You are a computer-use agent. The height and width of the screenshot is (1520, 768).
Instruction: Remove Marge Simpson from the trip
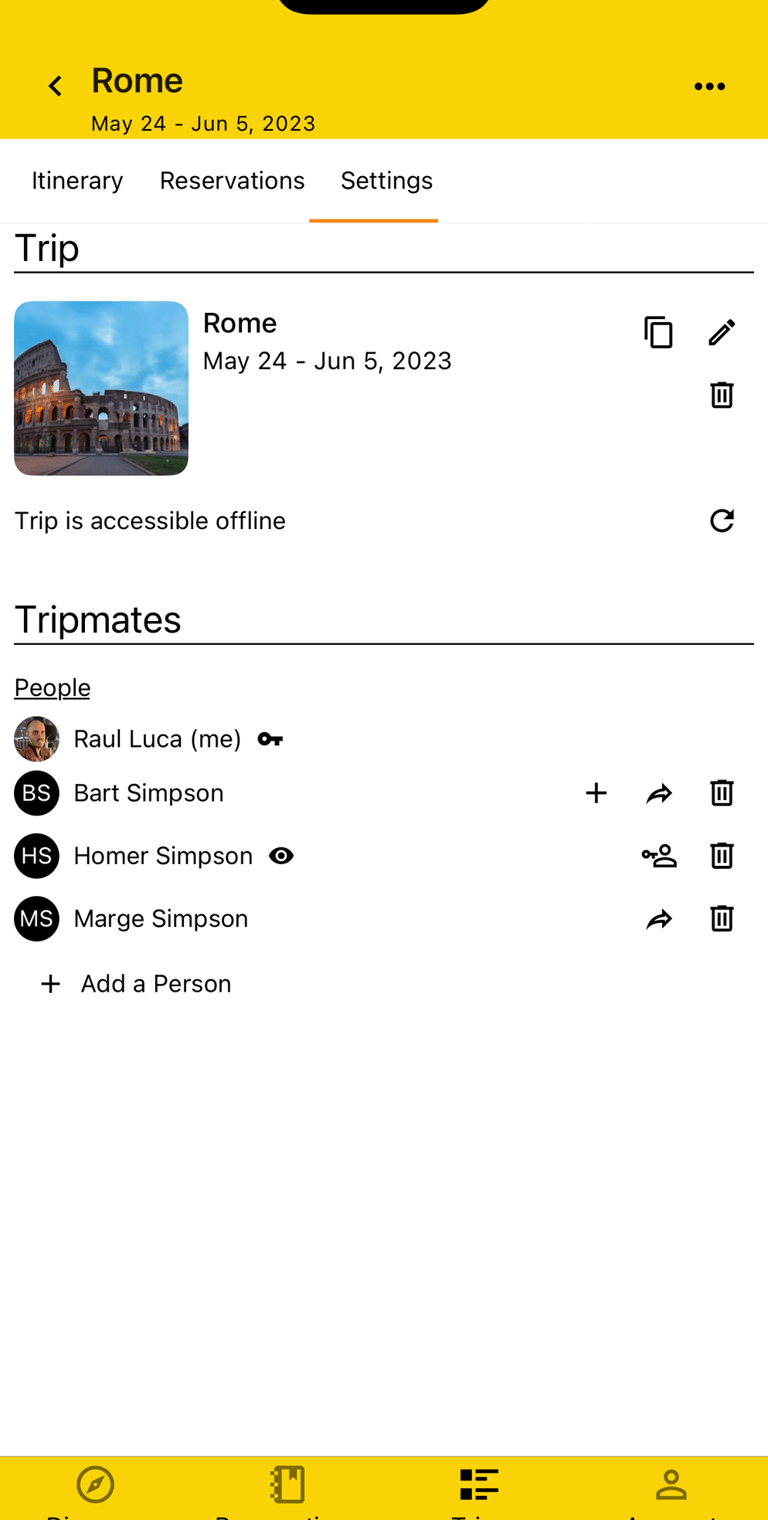(722, 918)
